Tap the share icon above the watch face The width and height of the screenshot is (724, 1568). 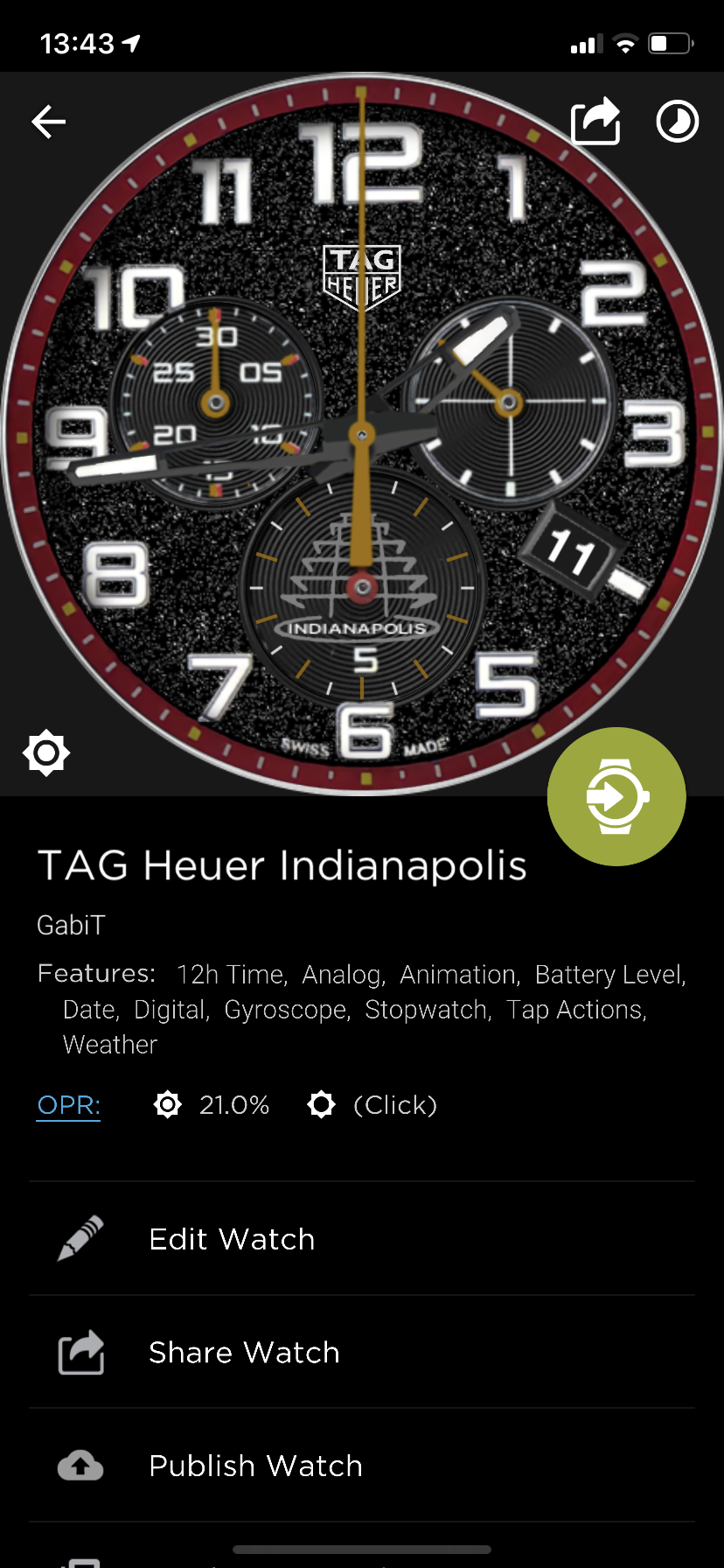click(x=595, y=122)
